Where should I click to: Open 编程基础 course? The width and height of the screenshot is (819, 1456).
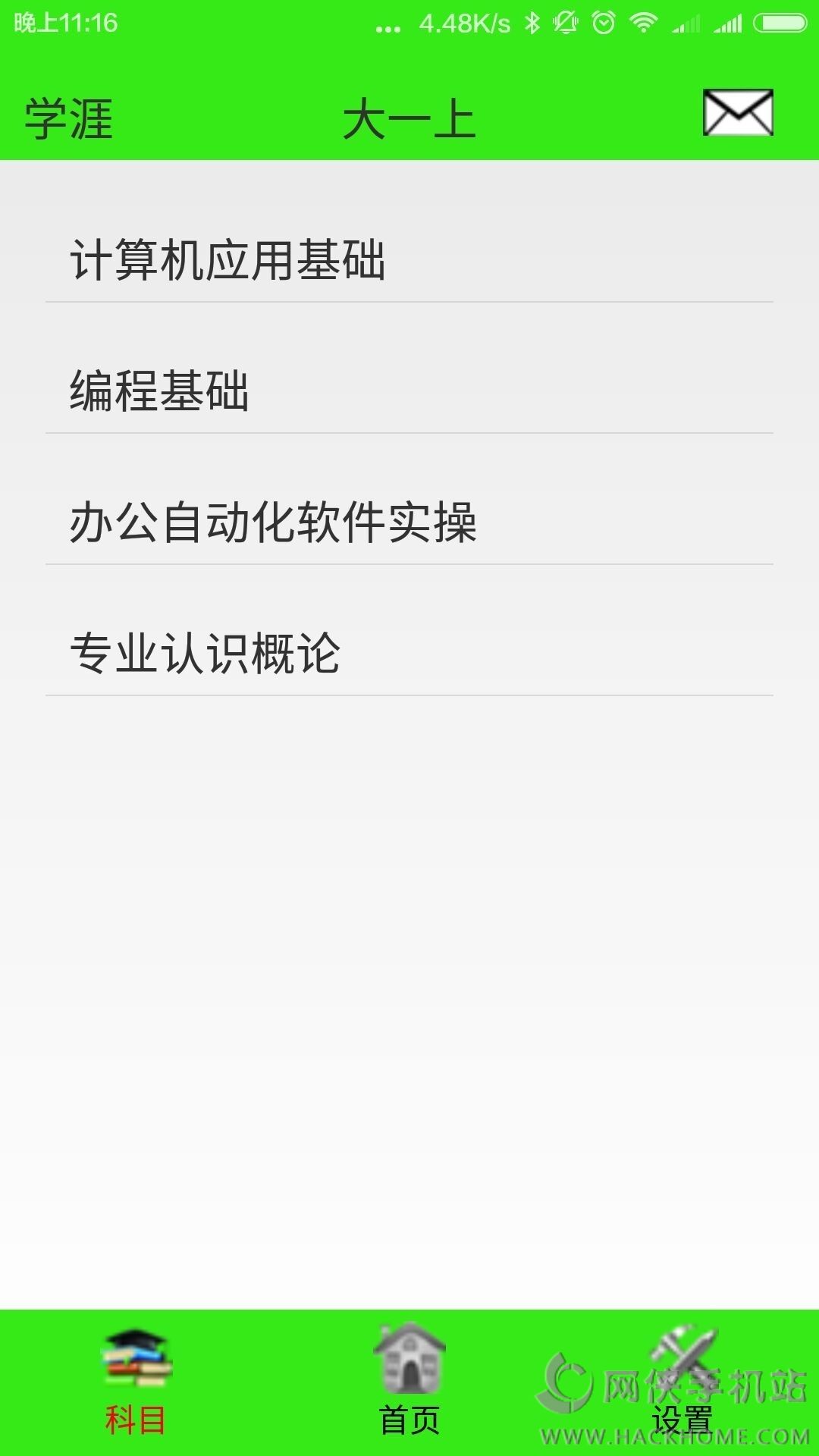[159, 391]
